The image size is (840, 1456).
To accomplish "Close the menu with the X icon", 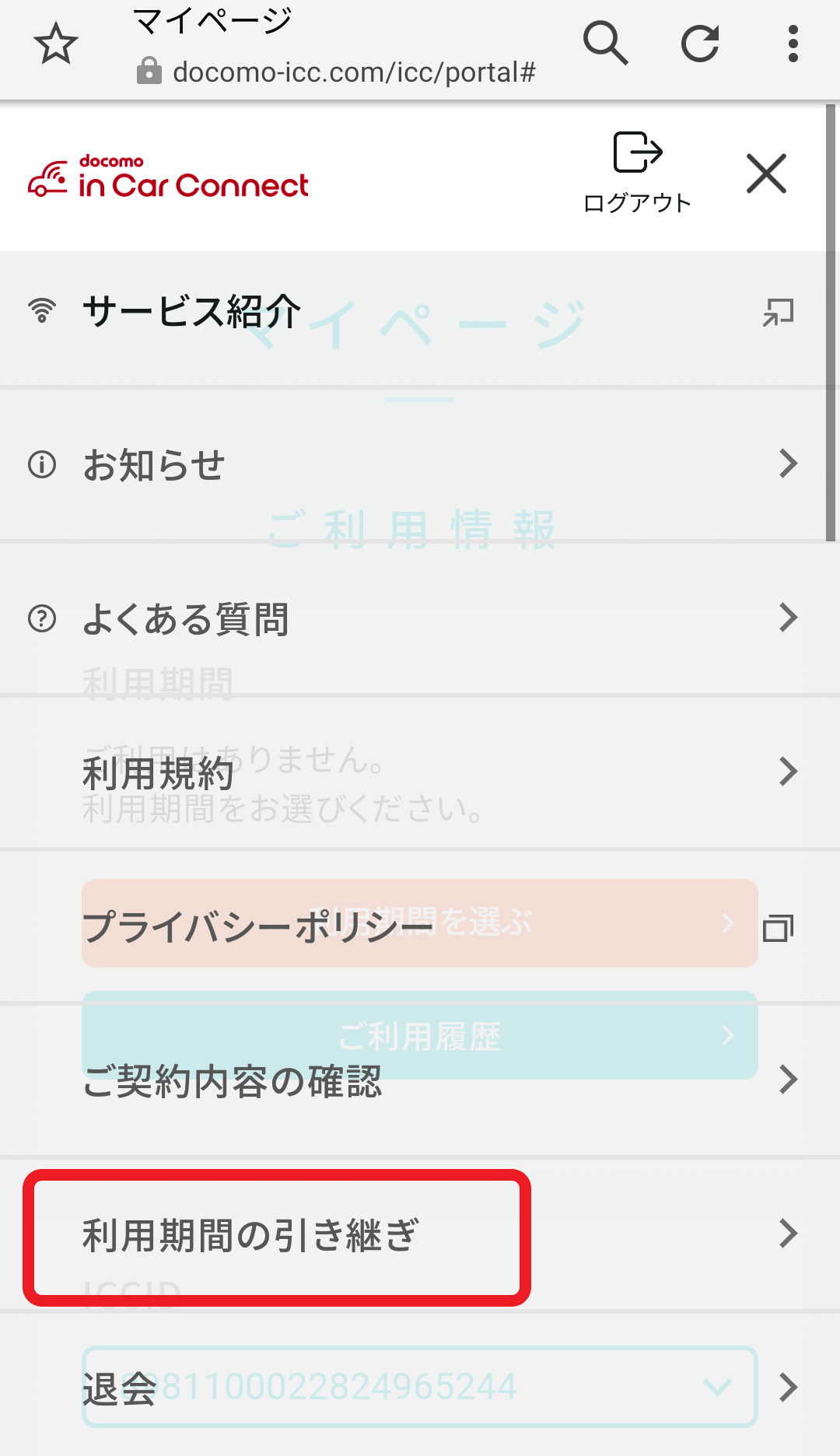I will 766,173.
